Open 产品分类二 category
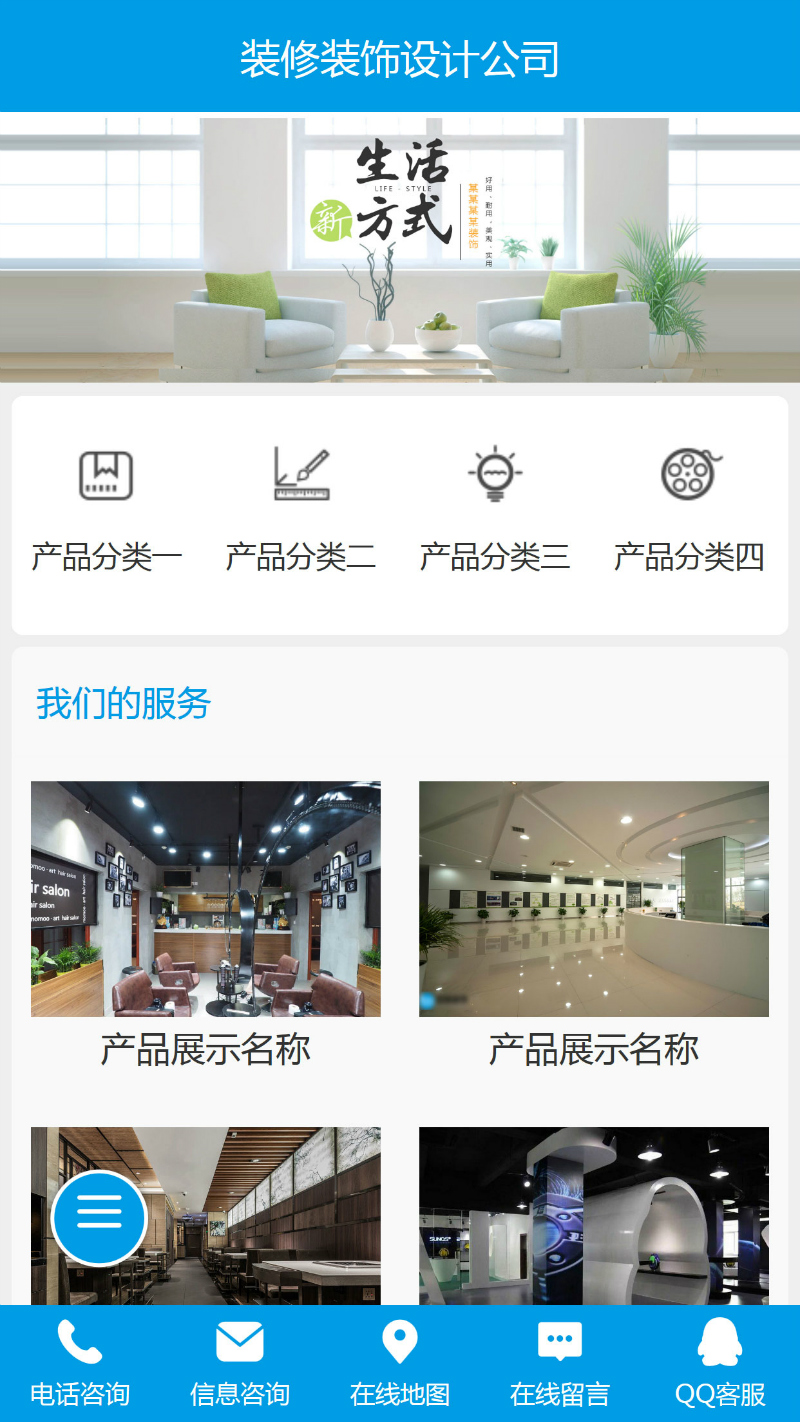This screenshot has height=1422, width=800. (300, 511)
